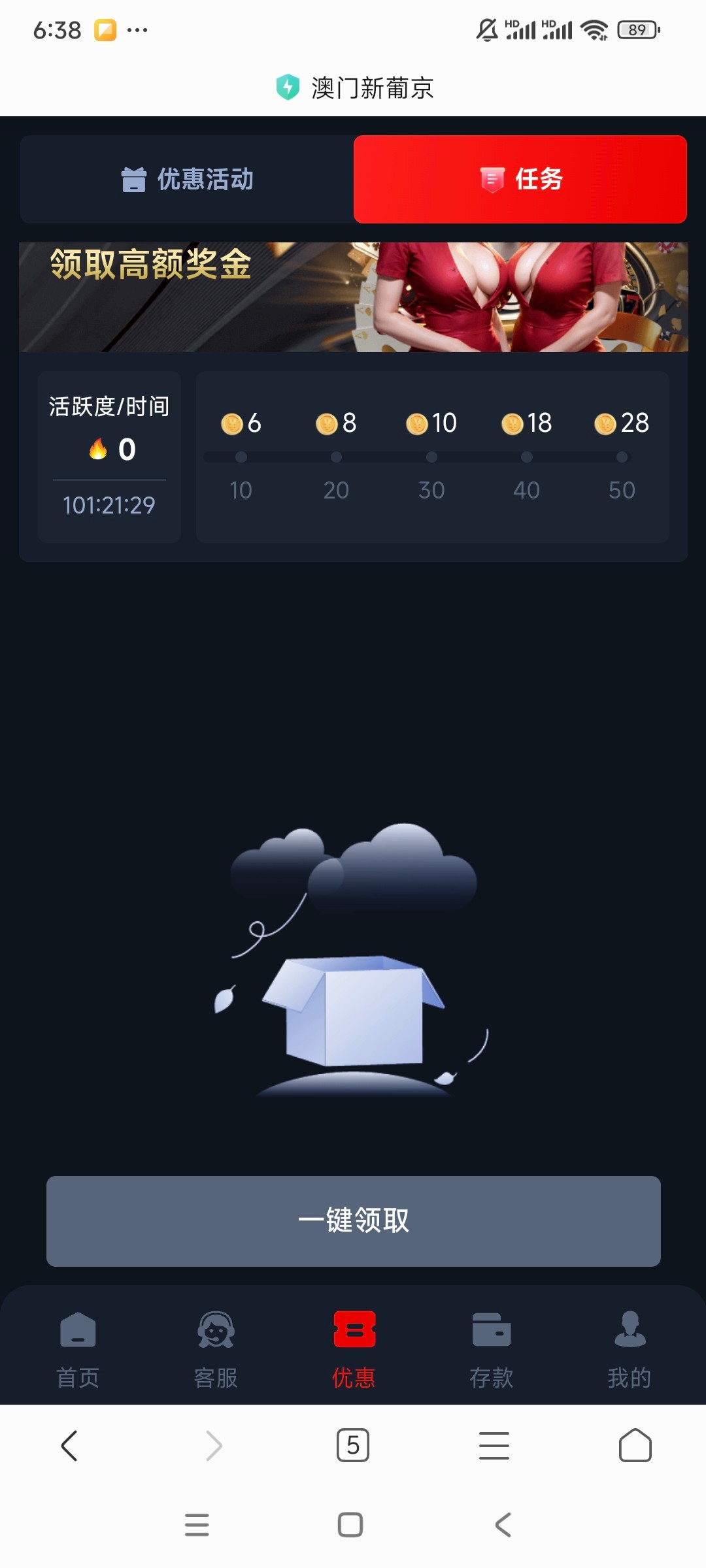Viewport: 706px width, 1568px height.
Task: Open the browser menu
Action: [494, 1445]
